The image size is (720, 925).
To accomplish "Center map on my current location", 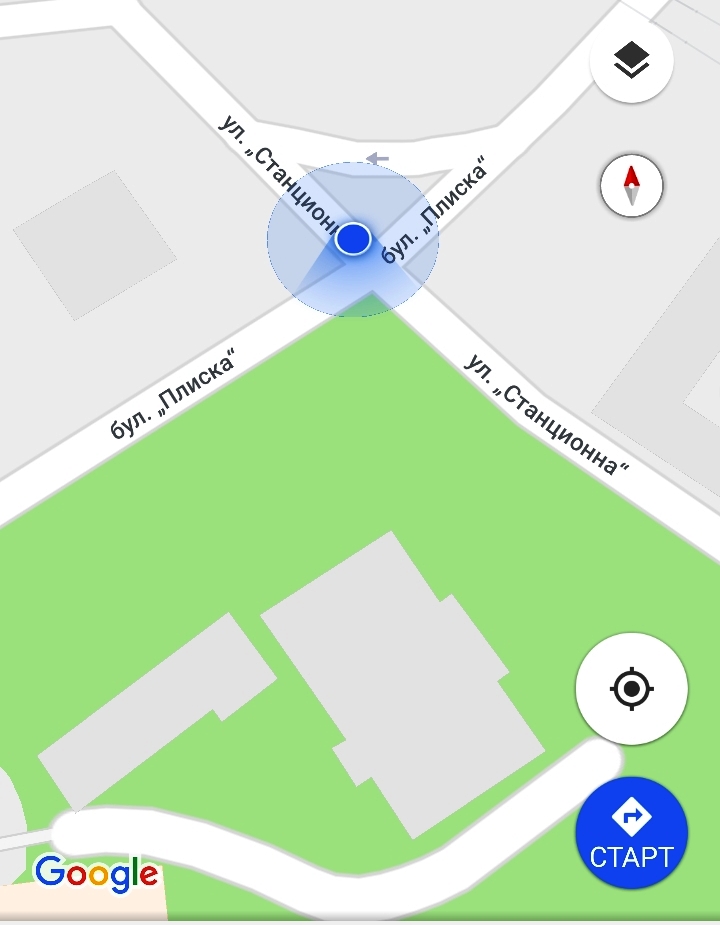I will click(x=631, y=688).
